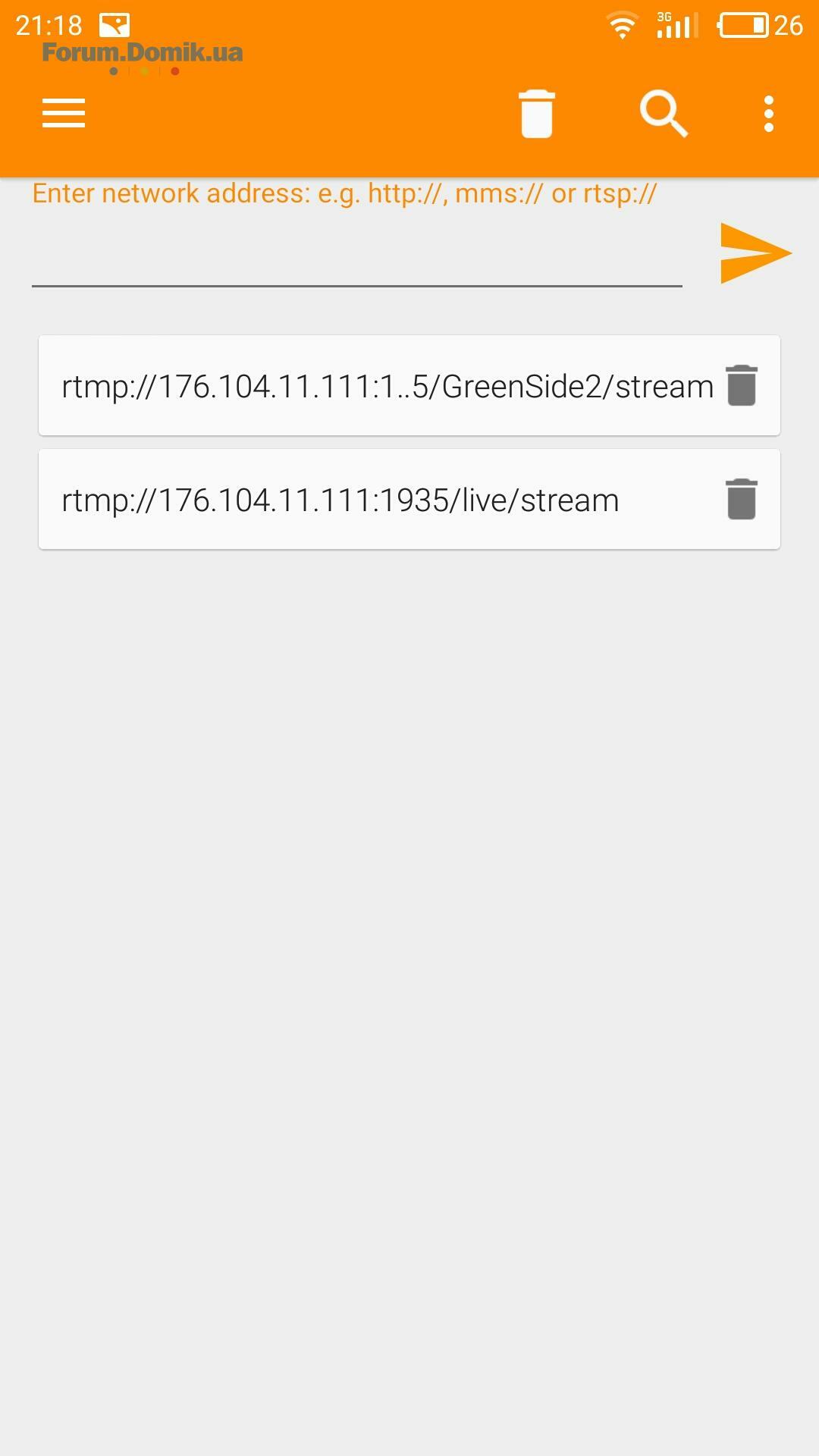Screen dimensions: 819x1456
Task: Focus the network address input field
Action: coord(357,255)
